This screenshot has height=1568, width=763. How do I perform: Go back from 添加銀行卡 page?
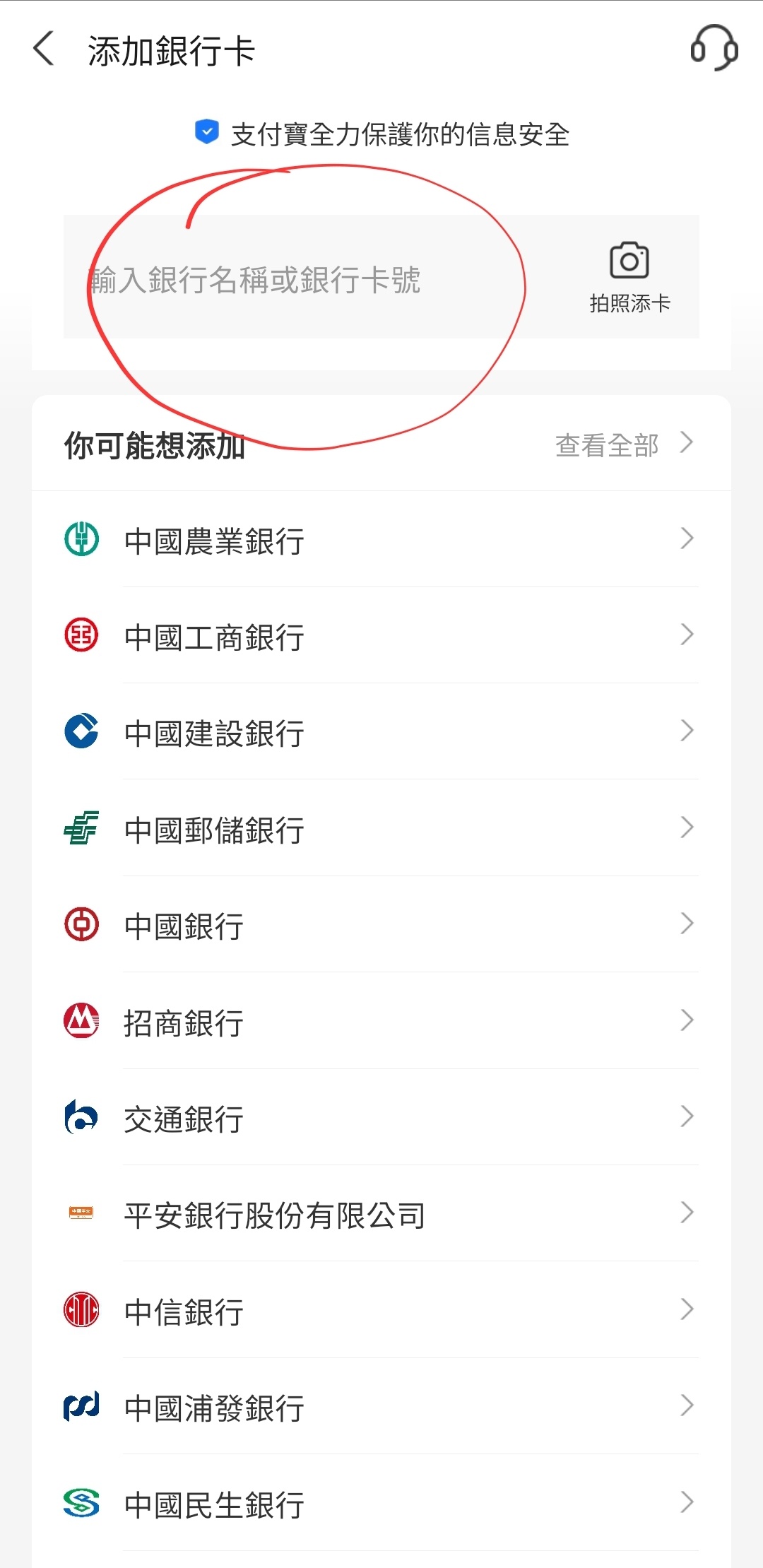pos(44,49)
